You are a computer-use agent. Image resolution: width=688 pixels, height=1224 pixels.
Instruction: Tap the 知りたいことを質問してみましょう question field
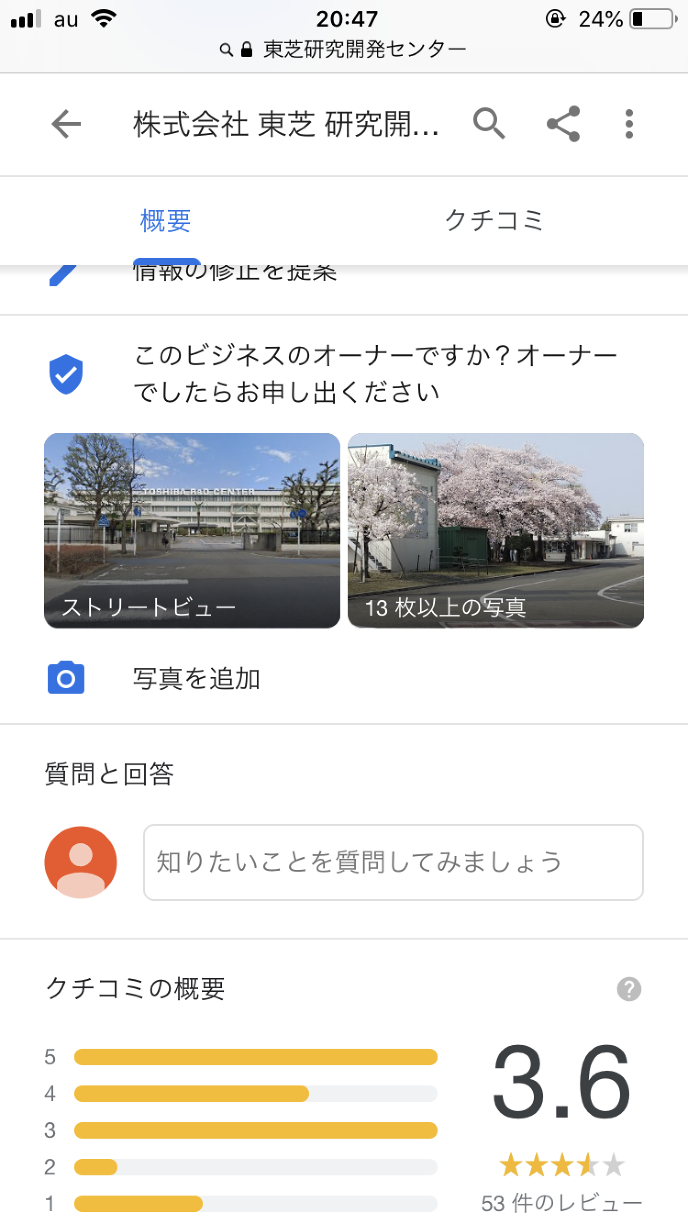pos(393,862)
